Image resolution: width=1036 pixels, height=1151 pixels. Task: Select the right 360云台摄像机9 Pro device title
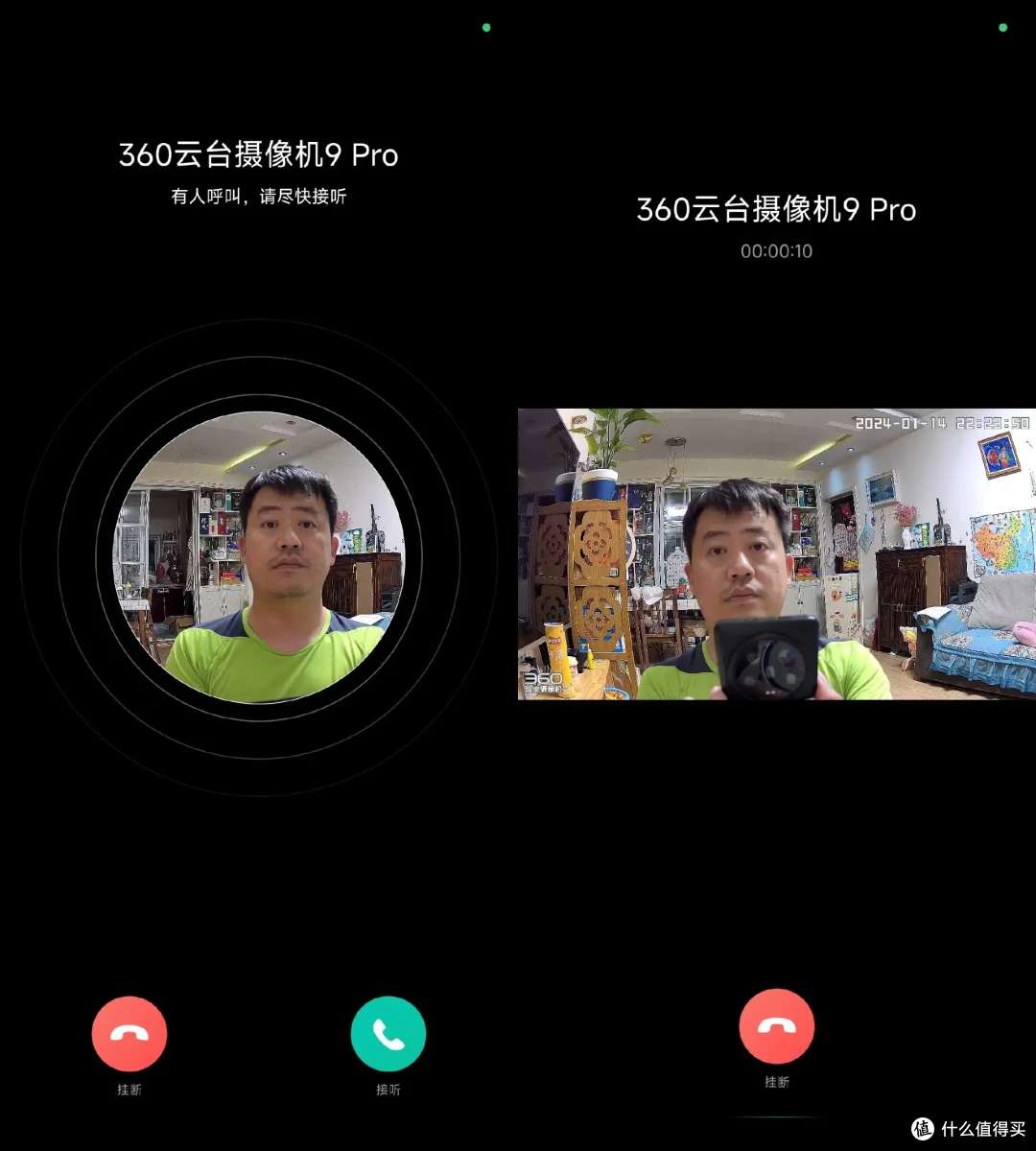775,210
